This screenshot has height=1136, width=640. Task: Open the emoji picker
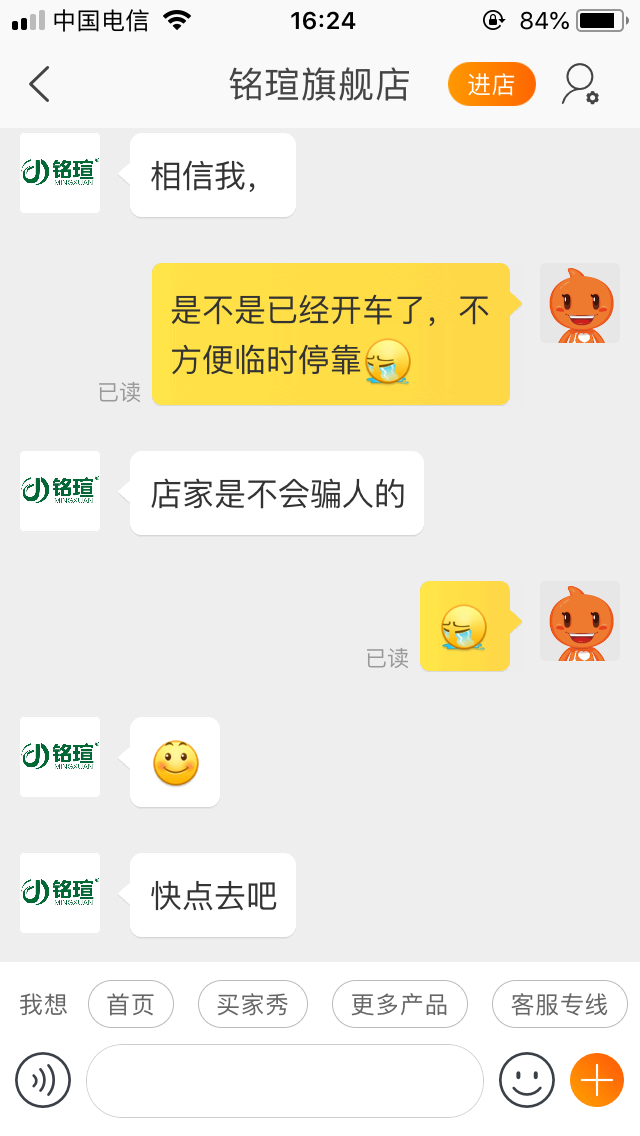[527, 1080]
